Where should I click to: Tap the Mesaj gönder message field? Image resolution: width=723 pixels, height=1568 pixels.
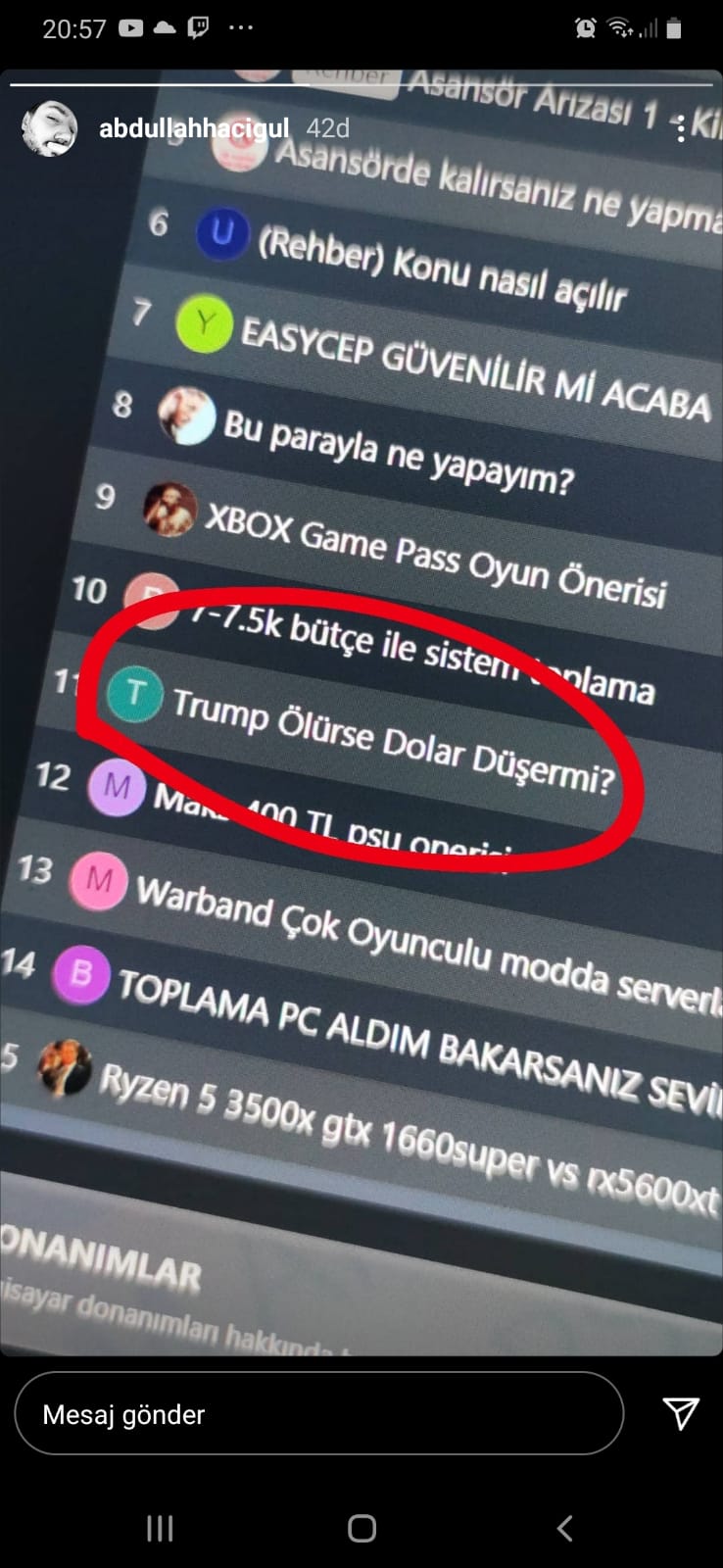click(318, 1413)
